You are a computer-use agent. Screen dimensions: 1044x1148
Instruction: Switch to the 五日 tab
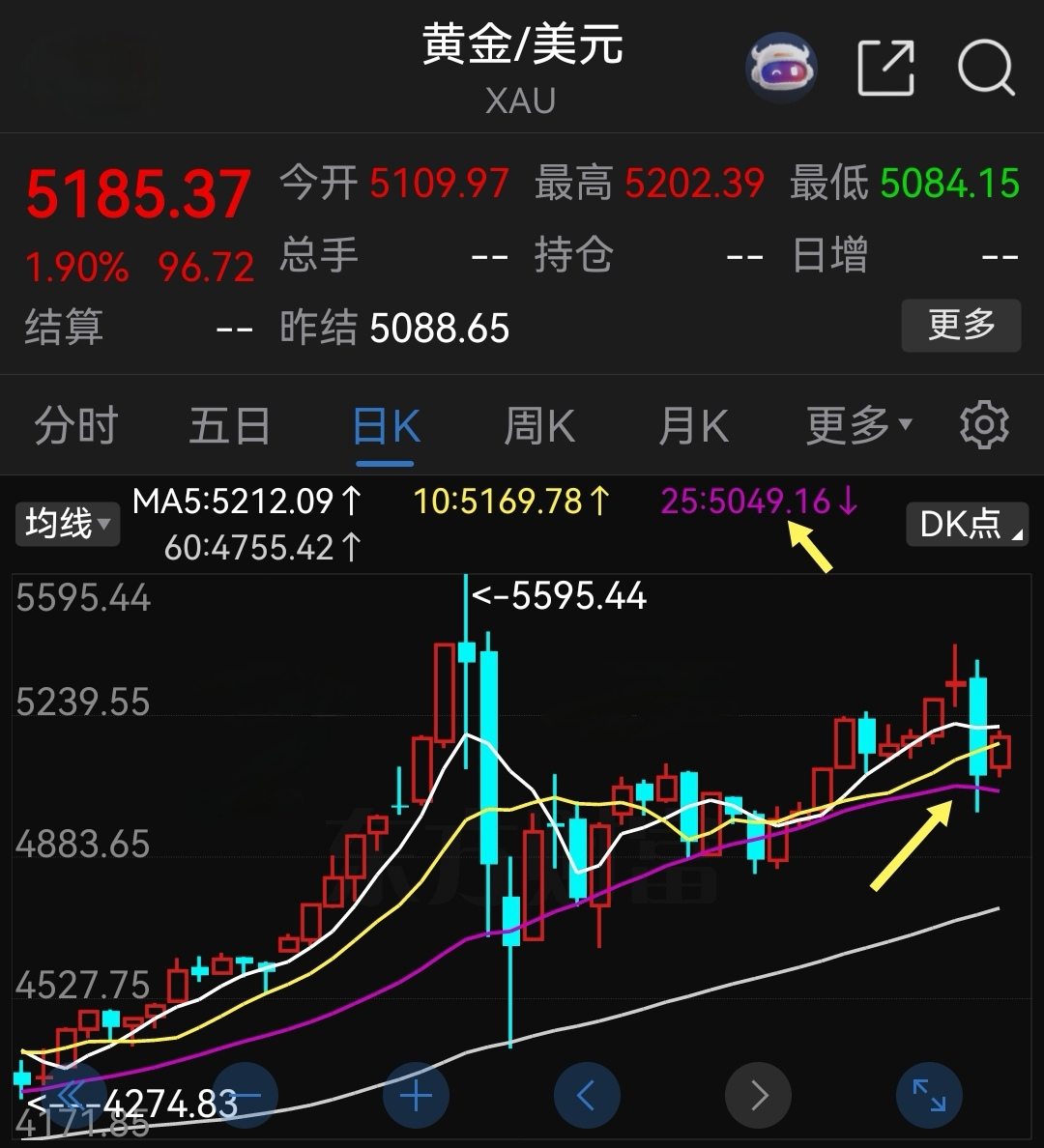pyautogui.click(x=229, y=426)
